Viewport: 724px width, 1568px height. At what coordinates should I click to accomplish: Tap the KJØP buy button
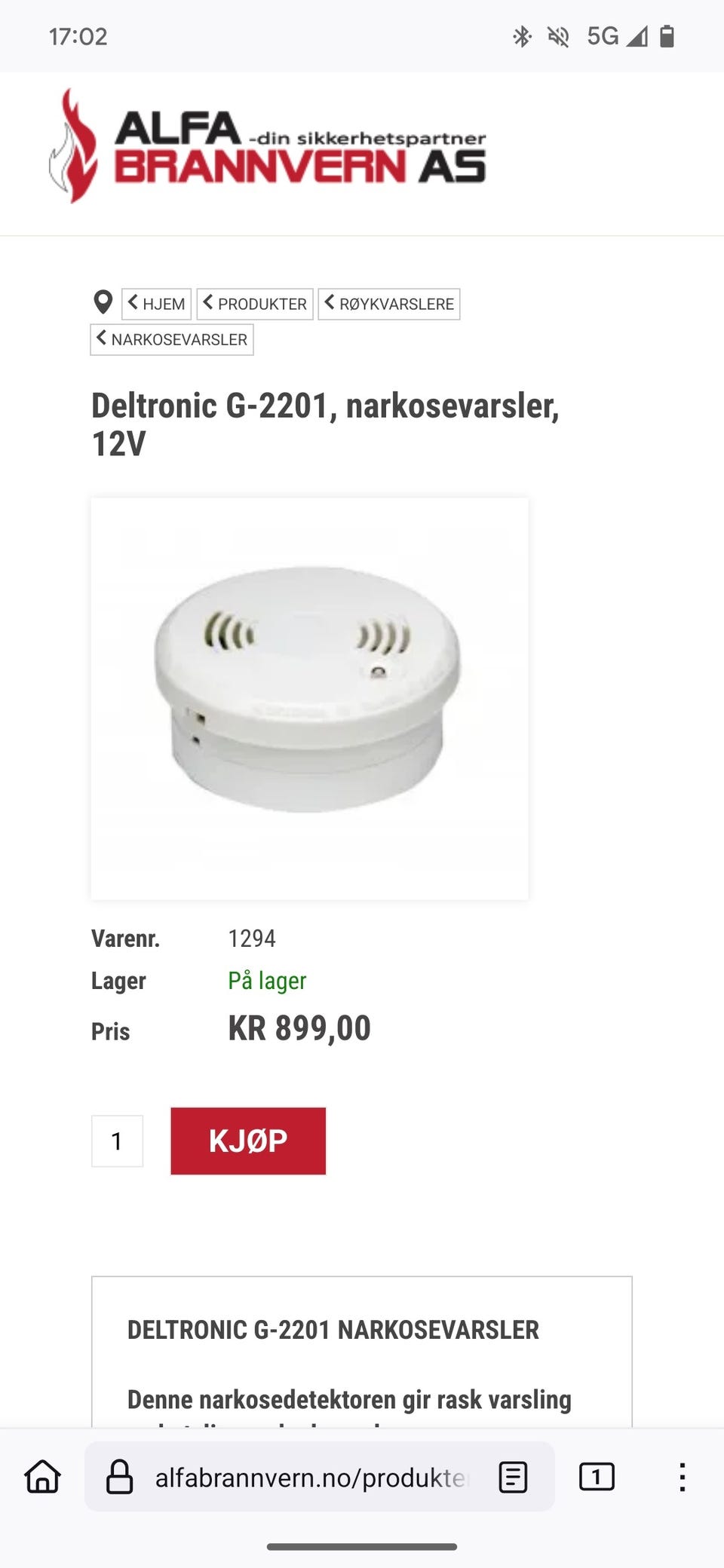pos(248,1141)
